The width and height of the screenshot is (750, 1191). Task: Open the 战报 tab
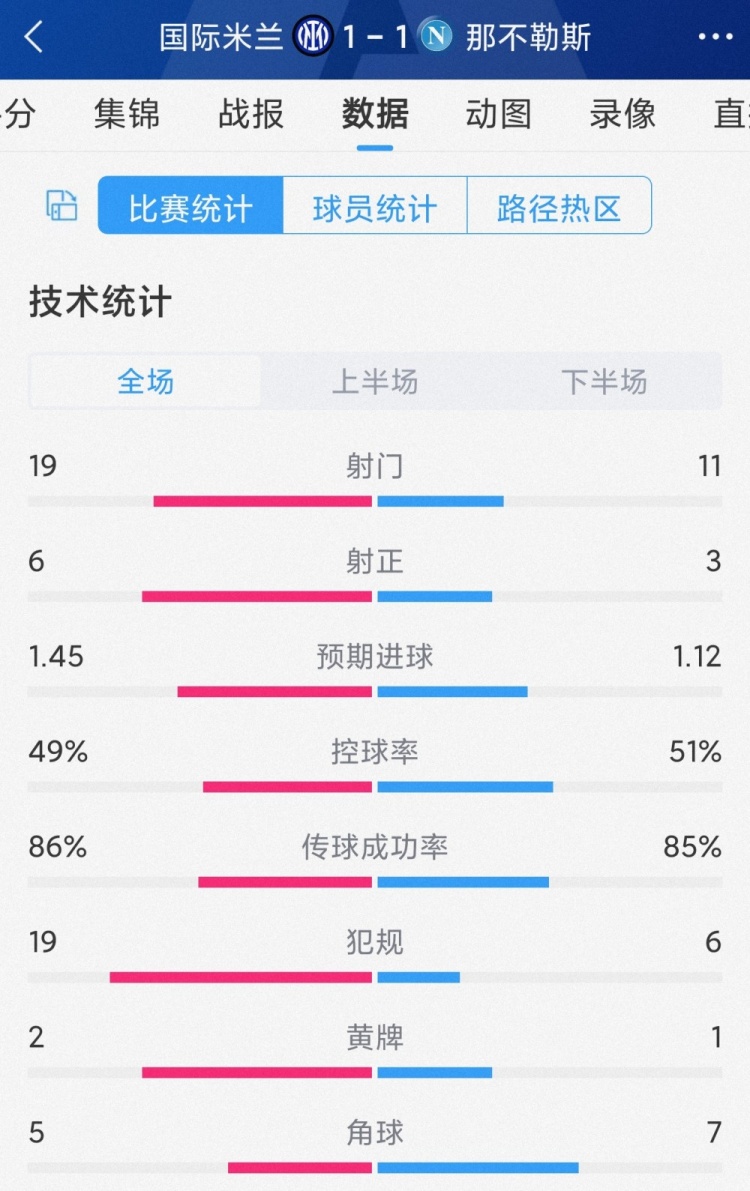click(249, 114)
